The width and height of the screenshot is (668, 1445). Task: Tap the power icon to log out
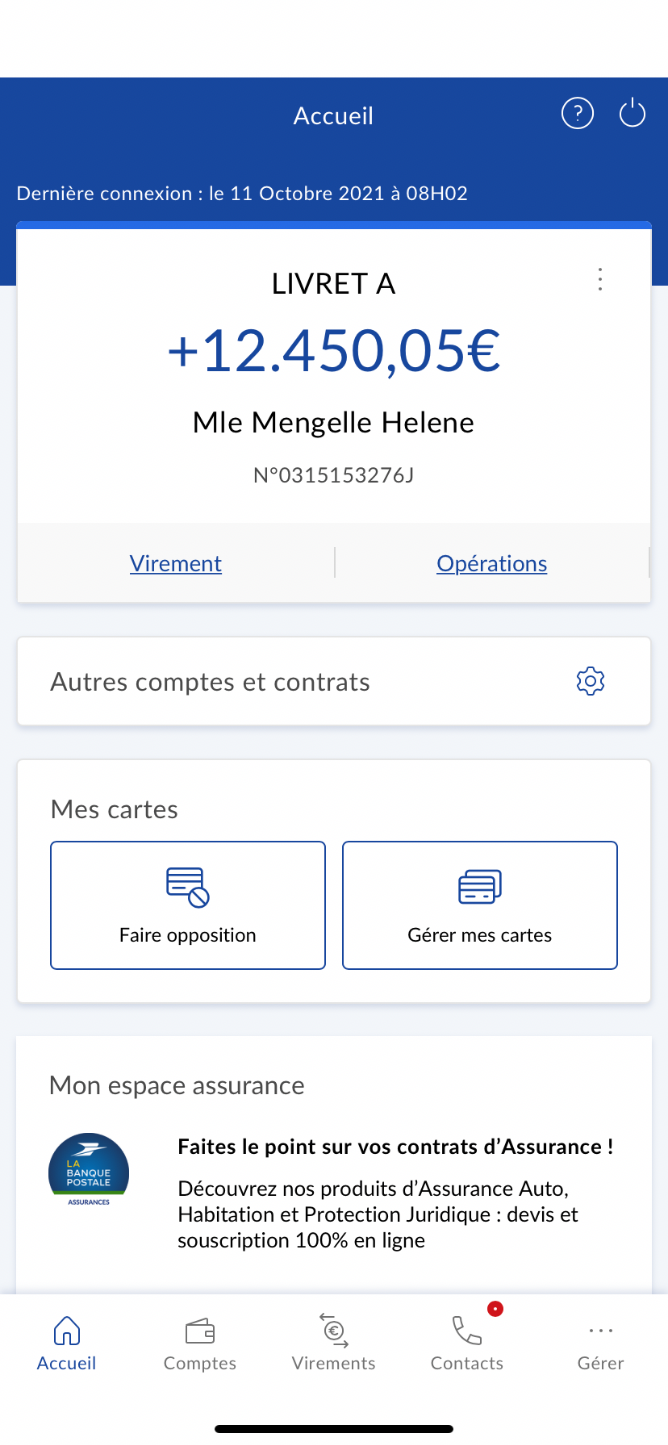click(x=632, y=114)
